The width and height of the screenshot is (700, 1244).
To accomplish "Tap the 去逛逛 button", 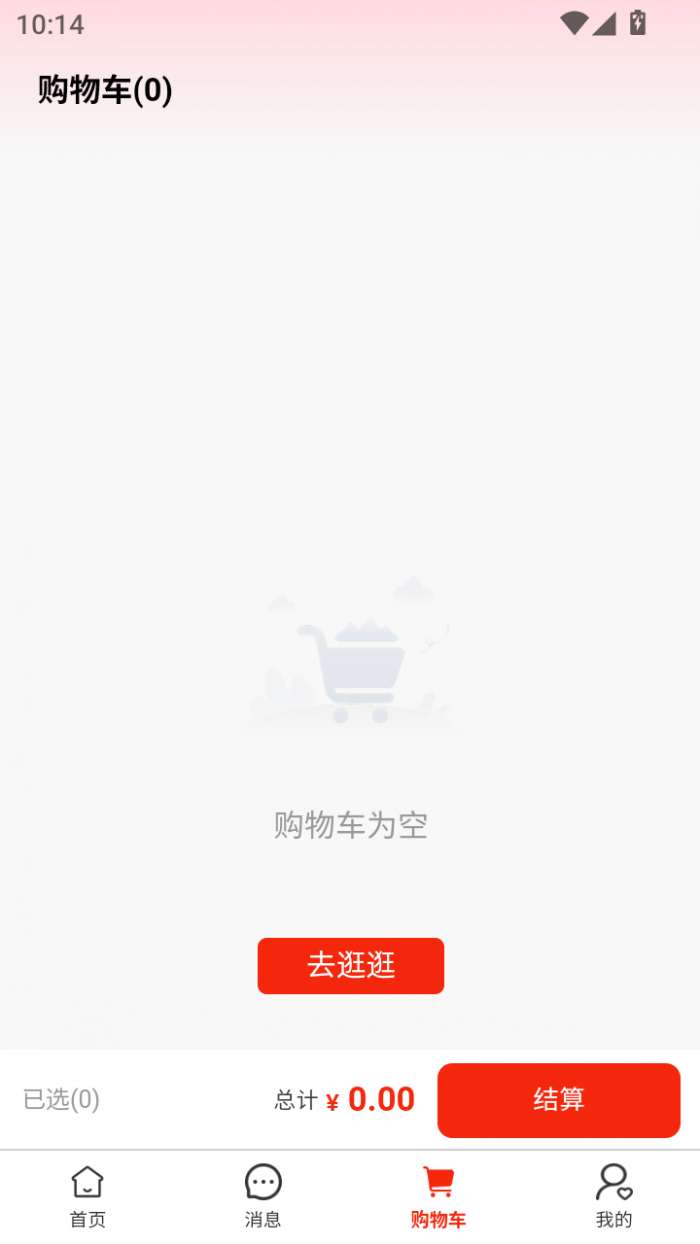I will 350,965.
